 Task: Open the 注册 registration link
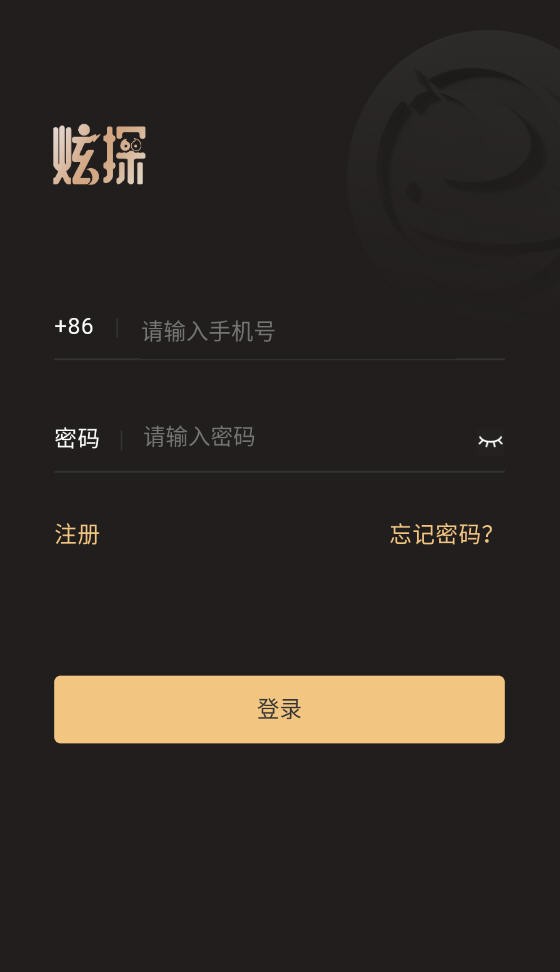tap(77, 534)
